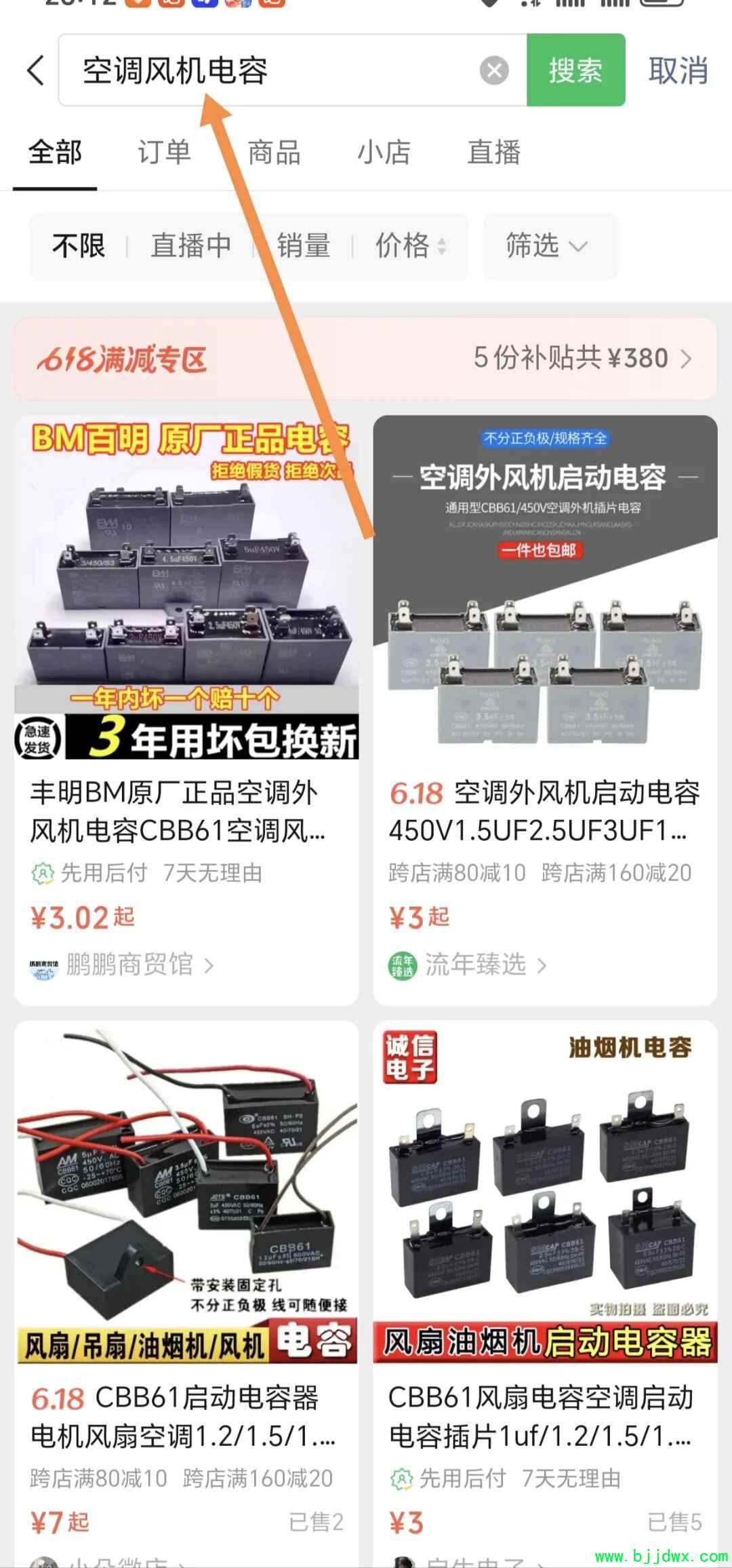This screenshot has height=1568, width=732.
Task: Sort results by 价格
Action: tap(411, 246)
